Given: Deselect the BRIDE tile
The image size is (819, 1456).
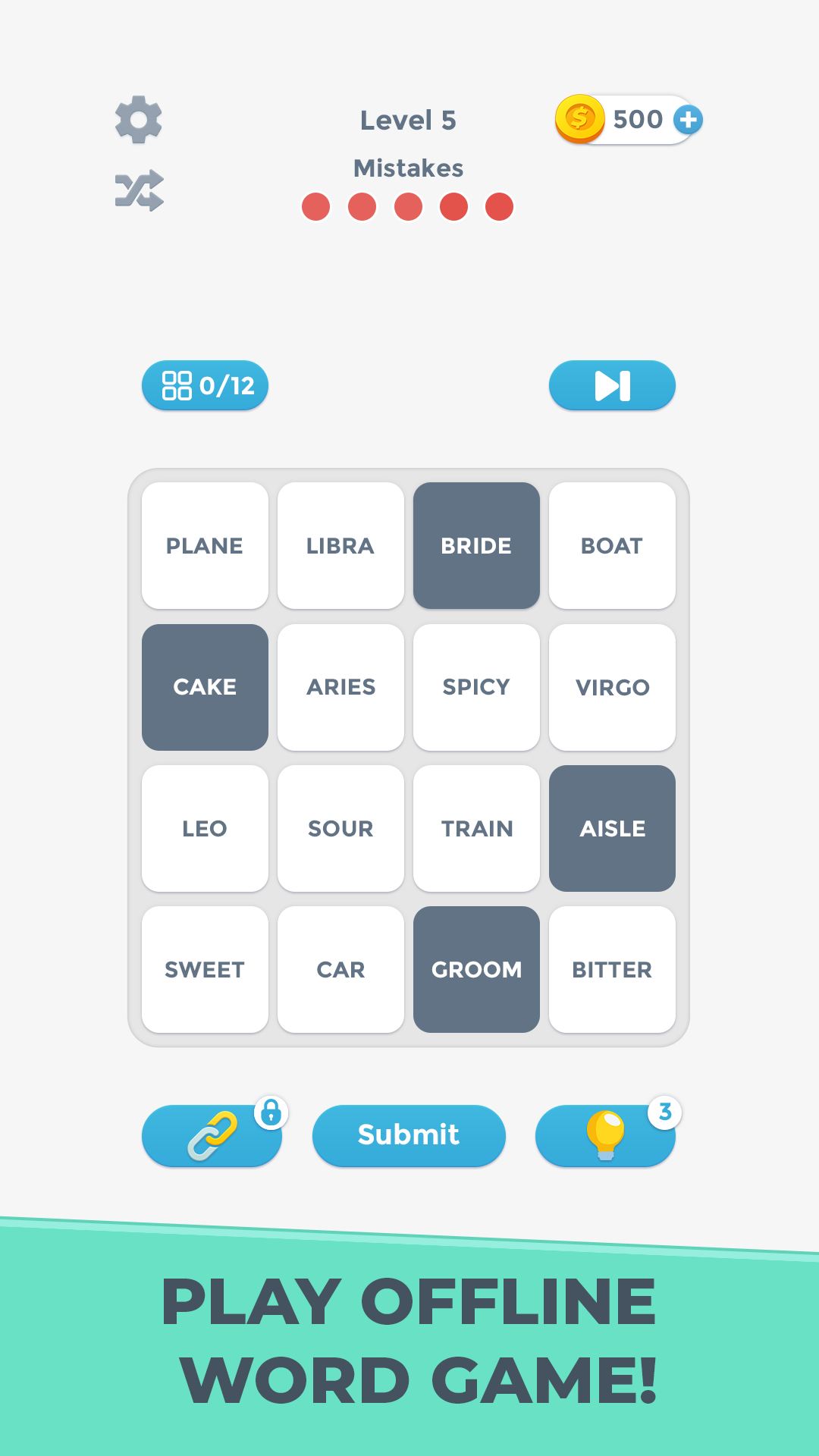Looking at the screenshot, I should pyautogui.click(x=476, y=545).
